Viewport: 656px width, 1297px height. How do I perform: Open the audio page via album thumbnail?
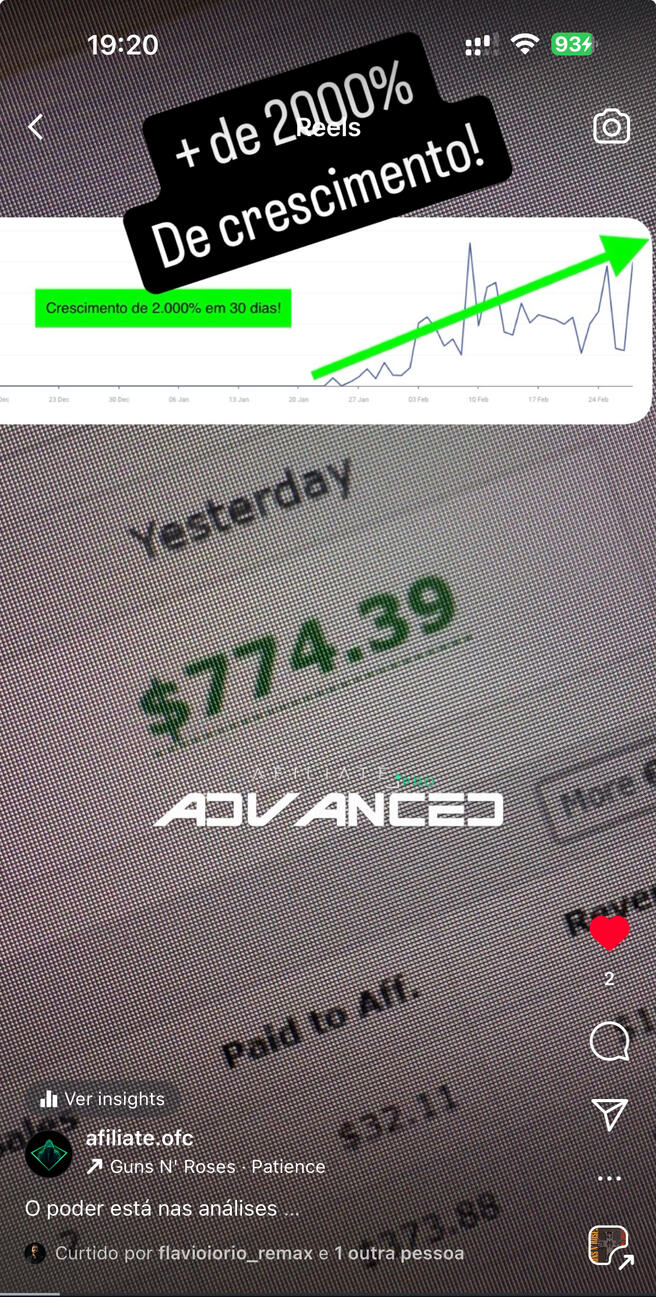608,1246
